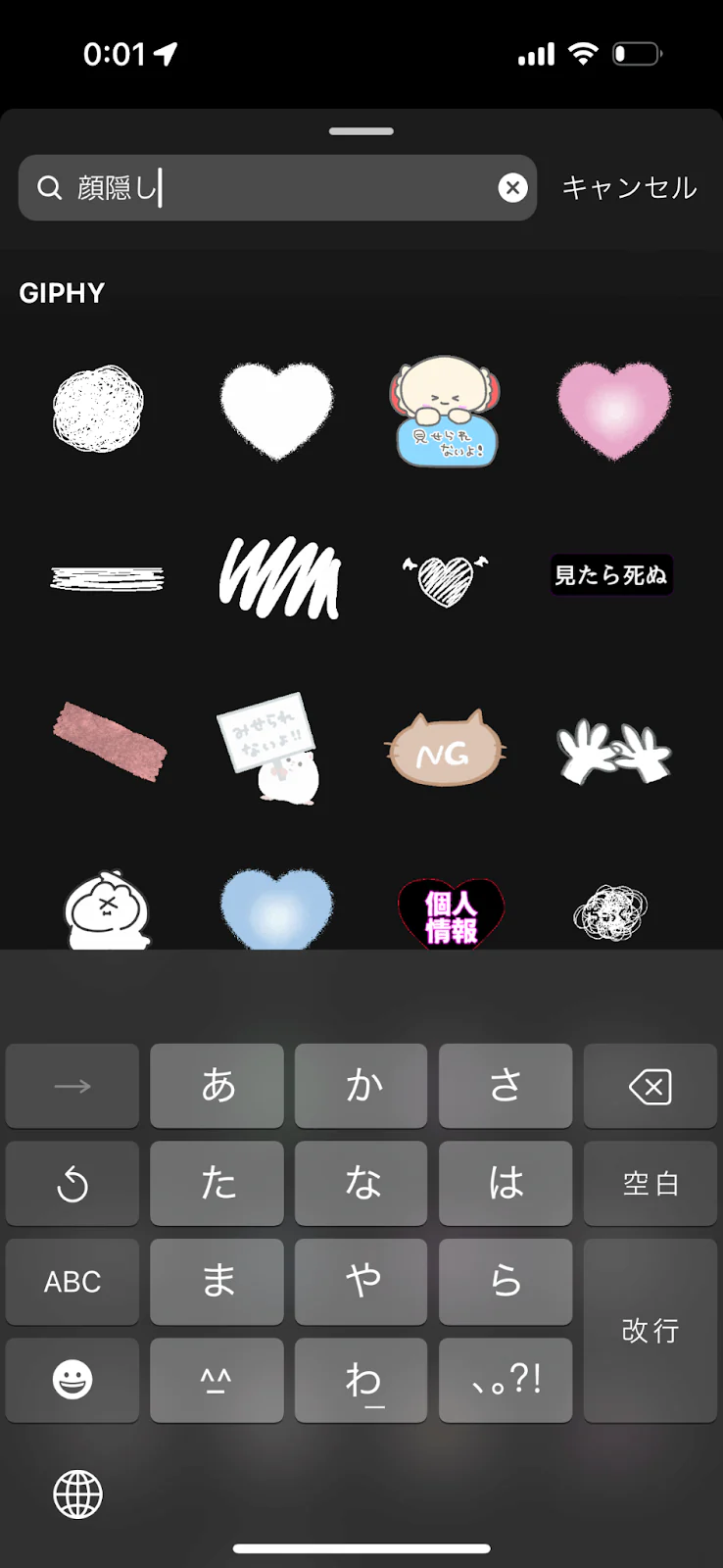This screenshot has height=1568, width=723.
Task: Tap the undo arrow key
Action: [x=72, y=1184]
